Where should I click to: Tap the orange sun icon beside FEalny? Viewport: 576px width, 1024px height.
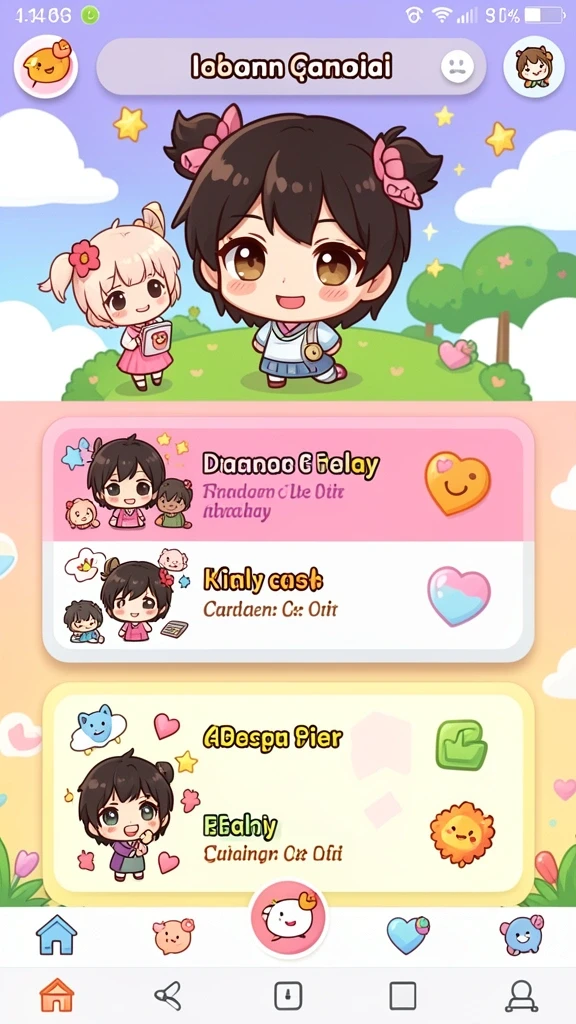462,834
